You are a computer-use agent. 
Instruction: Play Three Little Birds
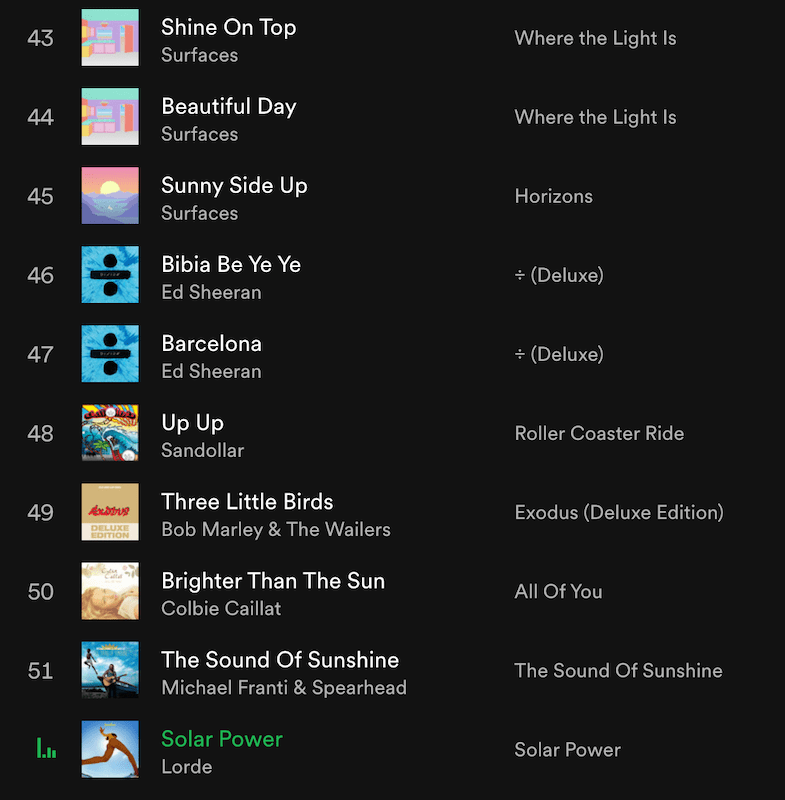pyautogui.click(x=247, y=502)
